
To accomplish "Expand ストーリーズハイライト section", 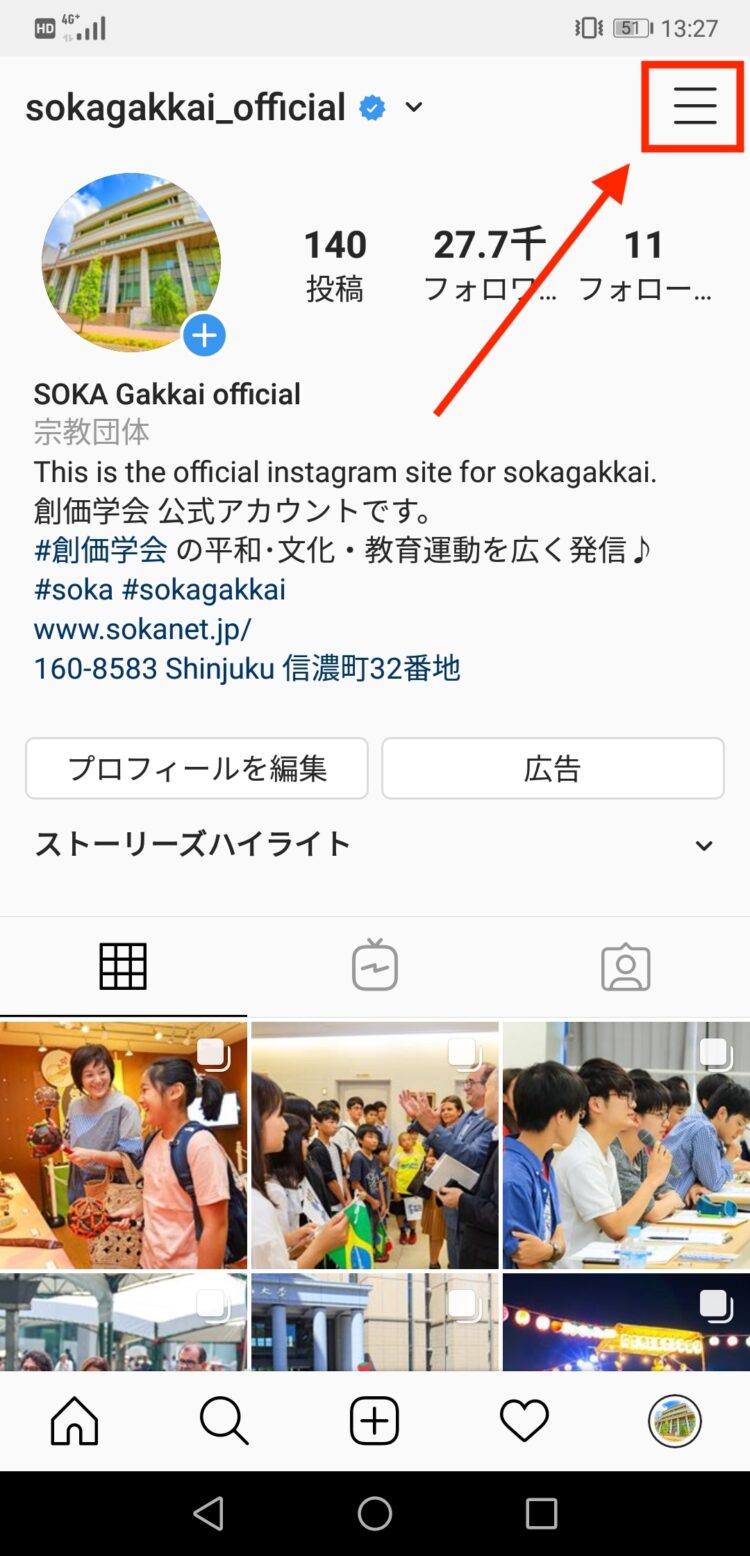I will [704, 846].
